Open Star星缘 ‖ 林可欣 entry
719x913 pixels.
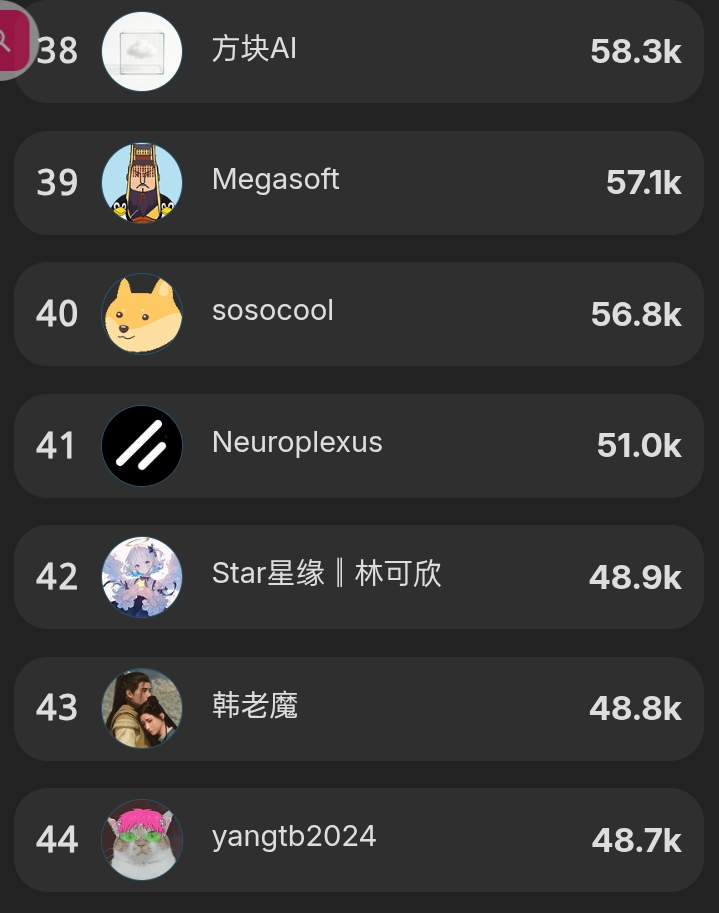pos(359,577)
